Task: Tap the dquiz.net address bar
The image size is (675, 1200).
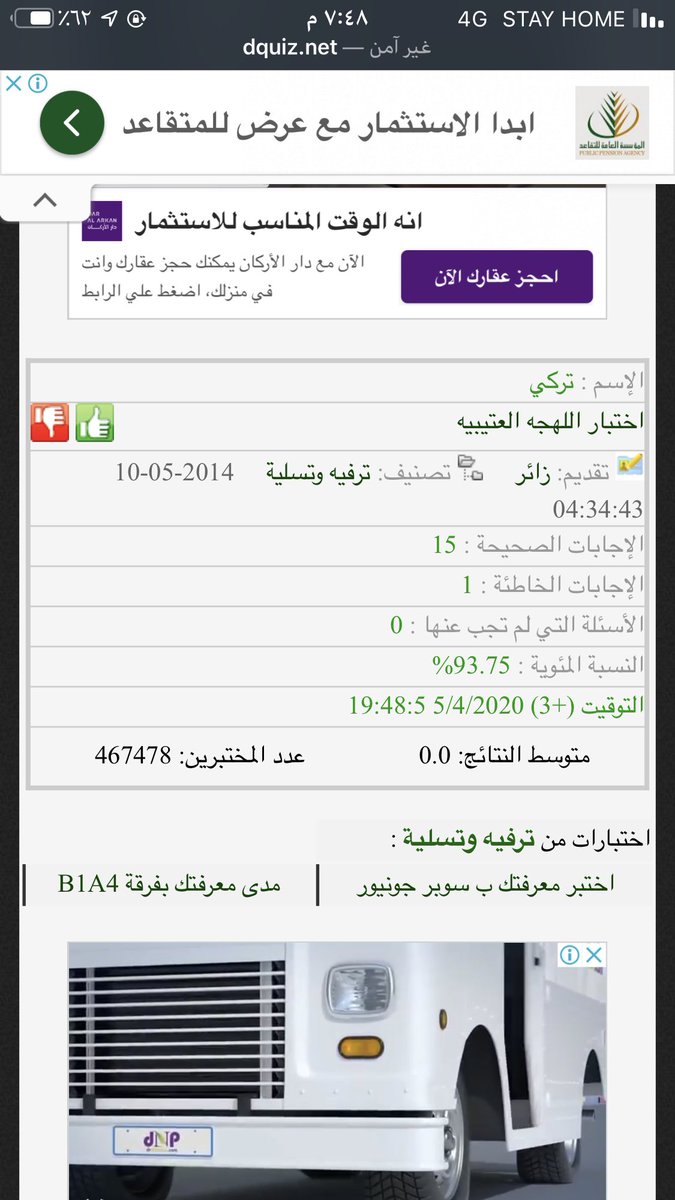Action: pos(337,47)
